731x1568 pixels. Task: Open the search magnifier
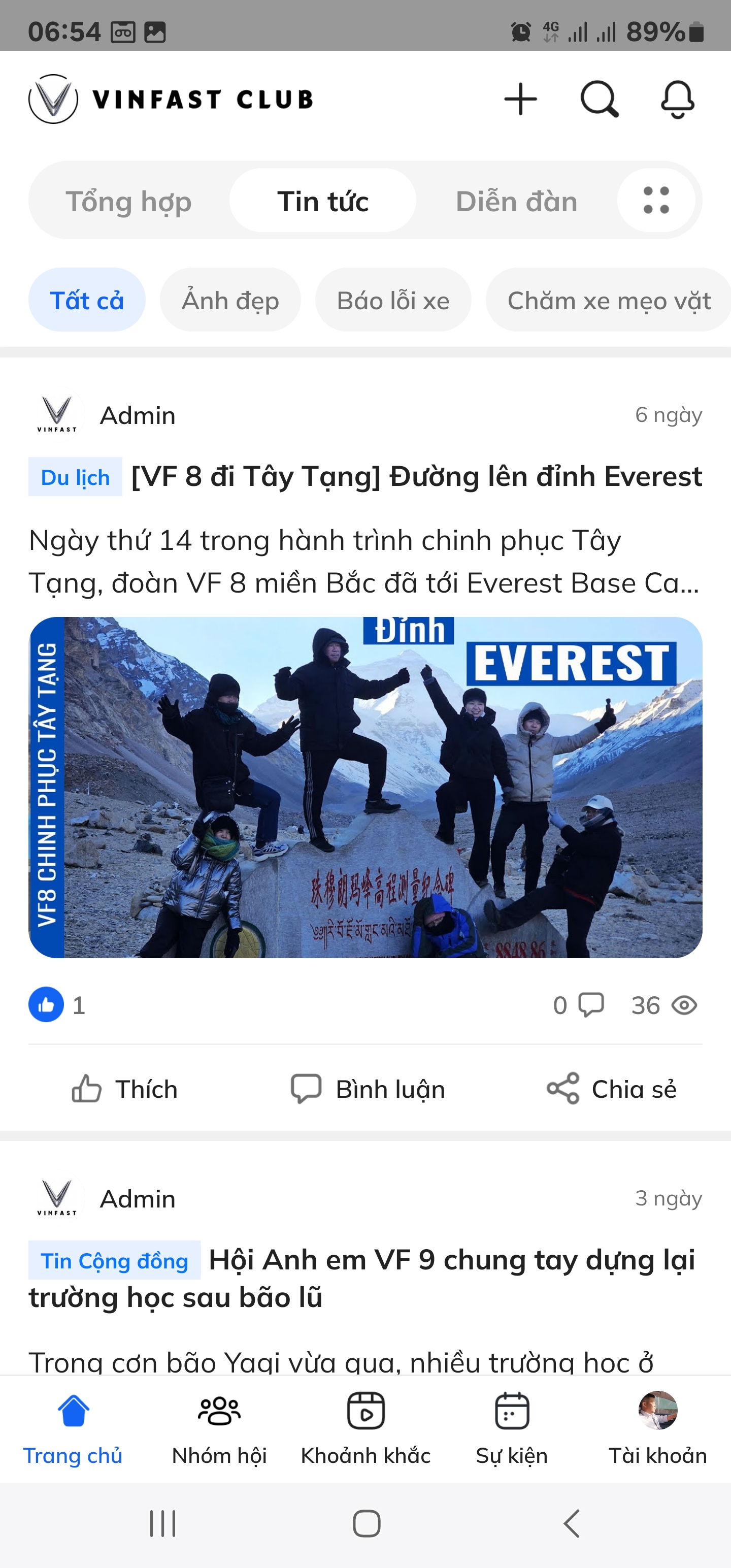pyautogui.click(x=599, y=99)
